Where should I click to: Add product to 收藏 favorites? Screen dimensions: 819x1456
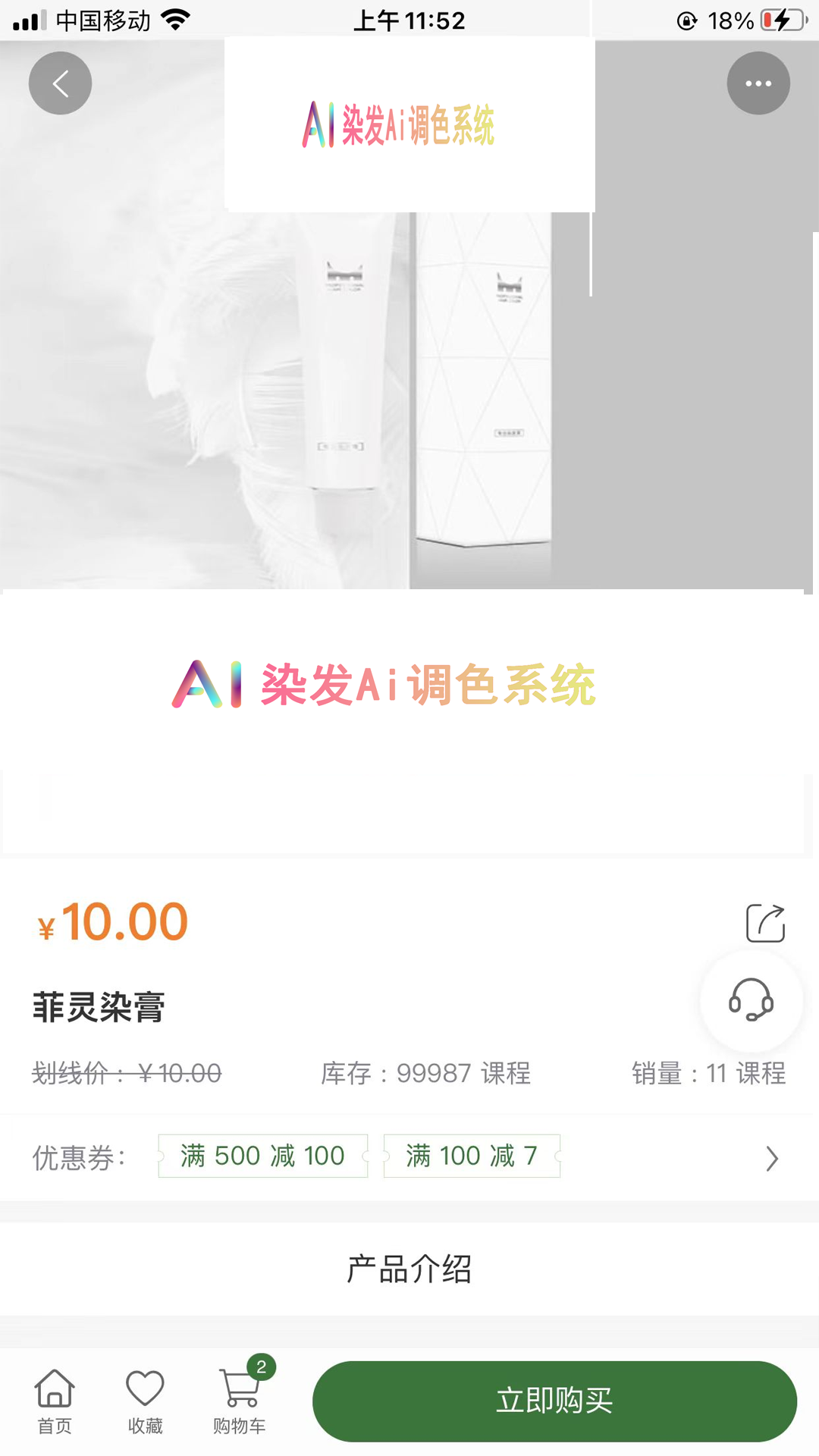tap(145, 1401)
